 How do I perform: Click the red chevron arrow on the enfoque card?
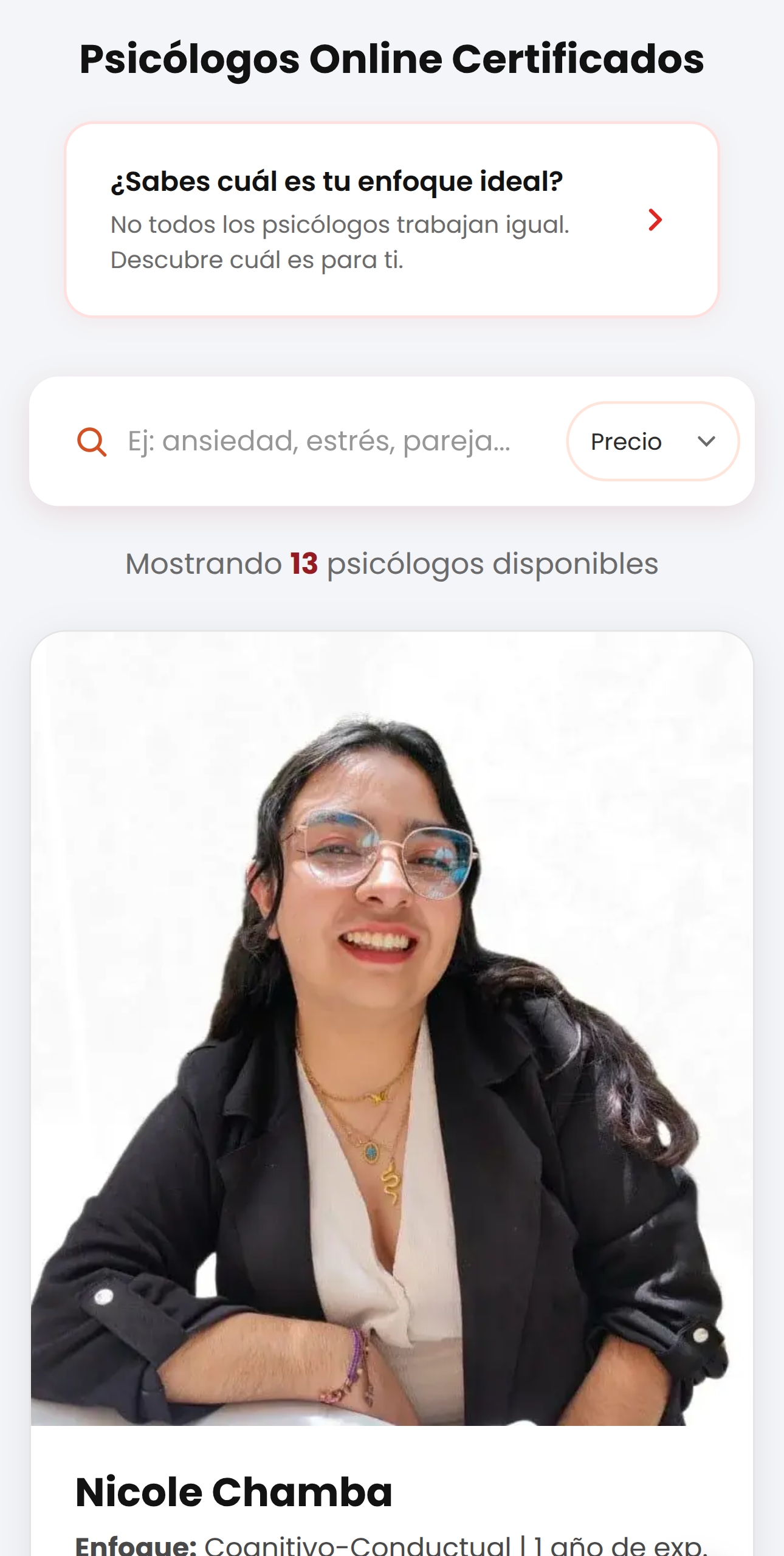[655, 221]
